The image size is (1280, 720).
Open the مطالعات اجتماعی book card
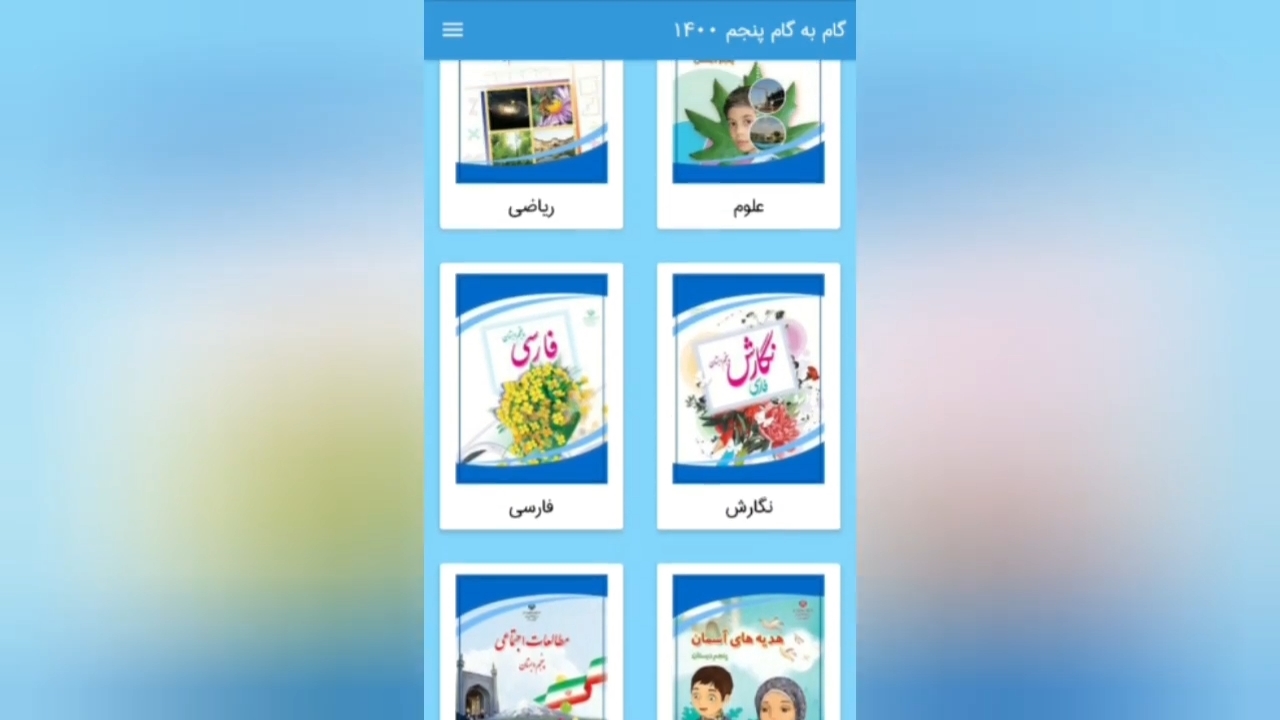531,645
